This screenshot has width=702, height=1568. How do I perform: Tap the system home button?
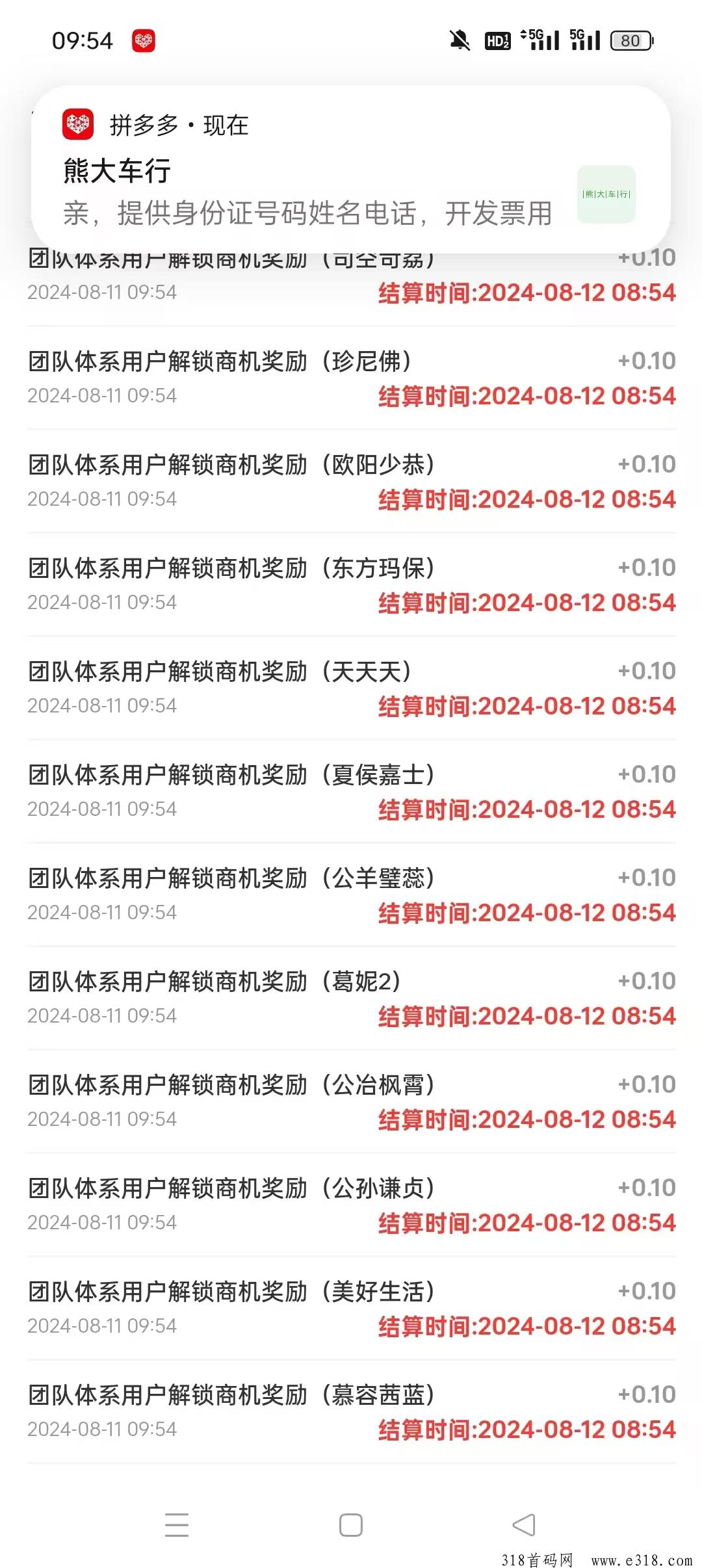click(x=351, y=1525)
